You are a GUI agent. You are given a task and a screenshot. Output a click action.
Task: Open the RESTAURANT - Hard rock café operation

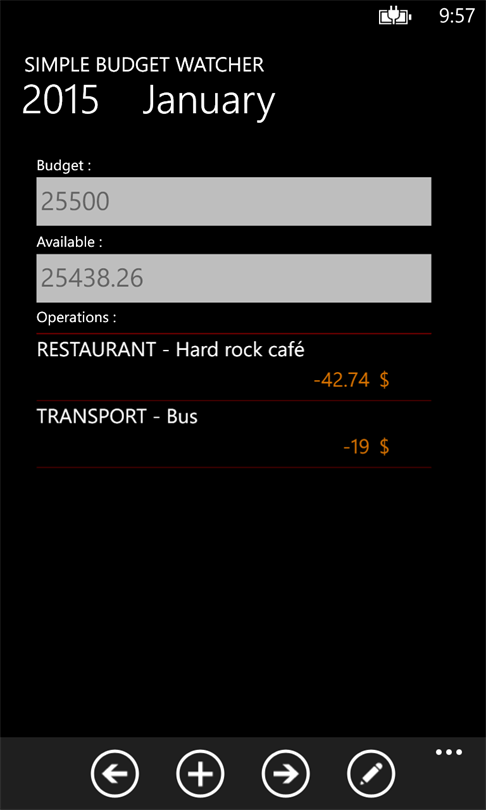tap(233, 367)
